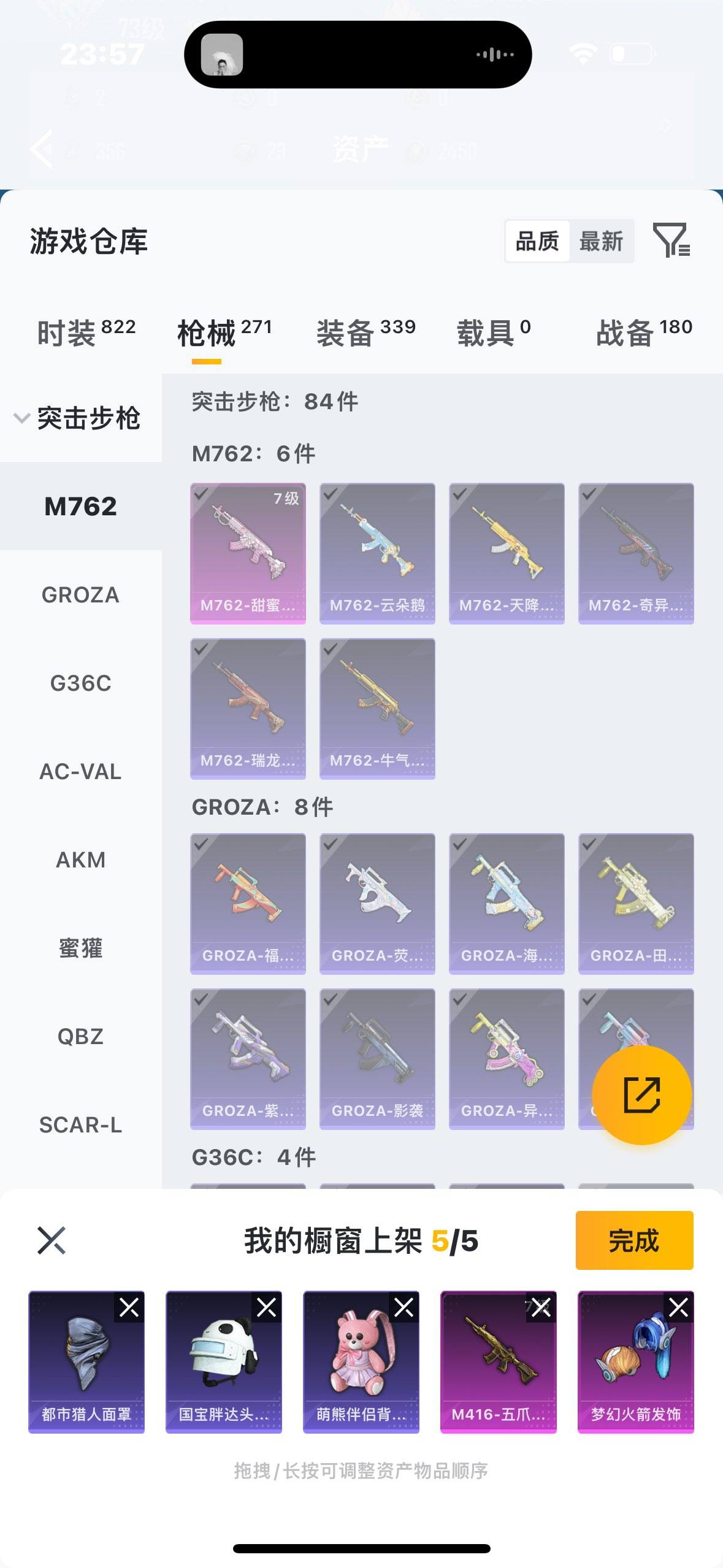The image size is (723, 1568).
Task: Select the M762-甜蜜 weapon skin
Action: (248, 553)
